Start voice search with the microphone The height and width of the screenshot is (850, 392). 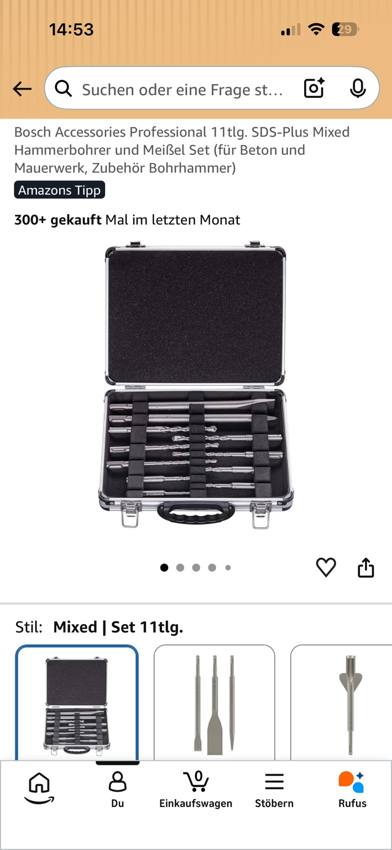[357, 89]
